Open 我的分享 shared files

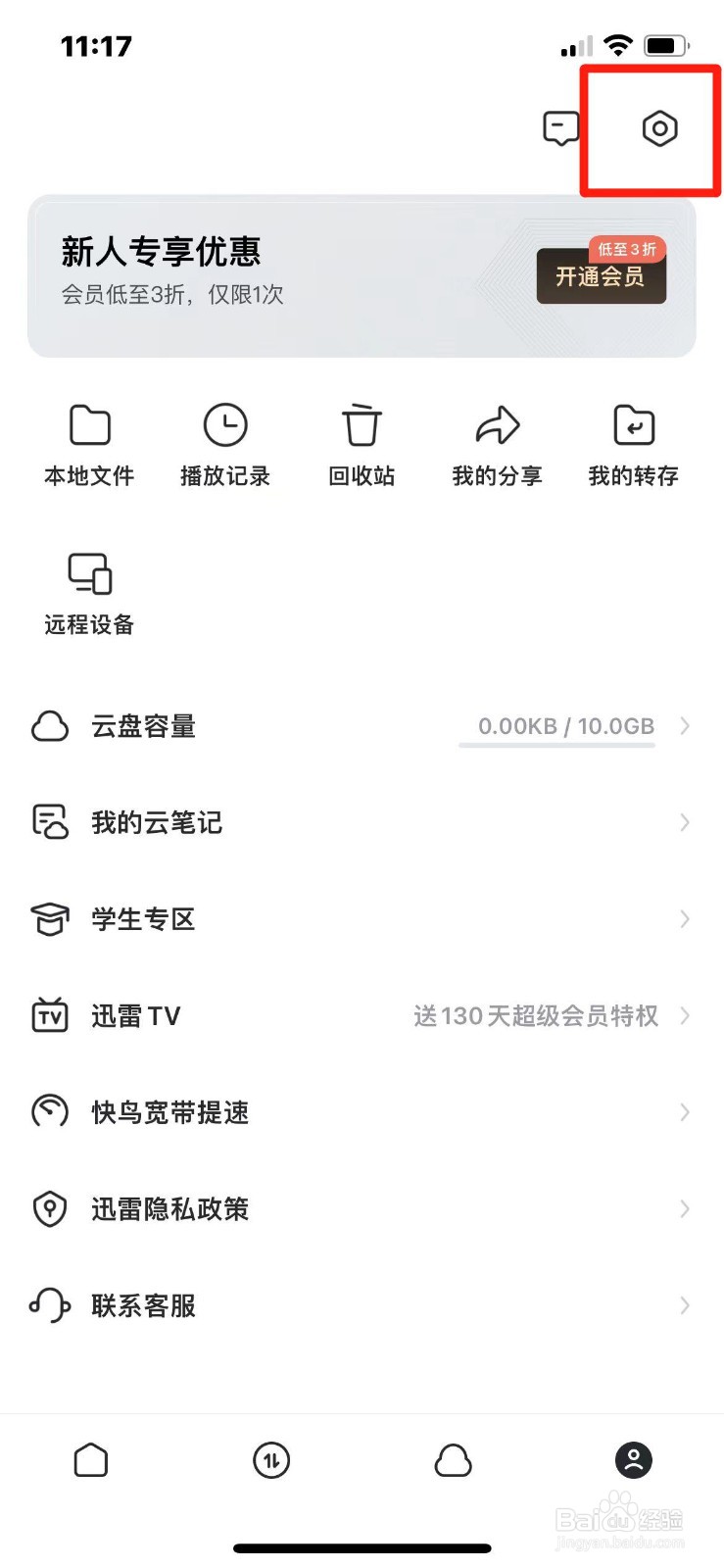497,443
